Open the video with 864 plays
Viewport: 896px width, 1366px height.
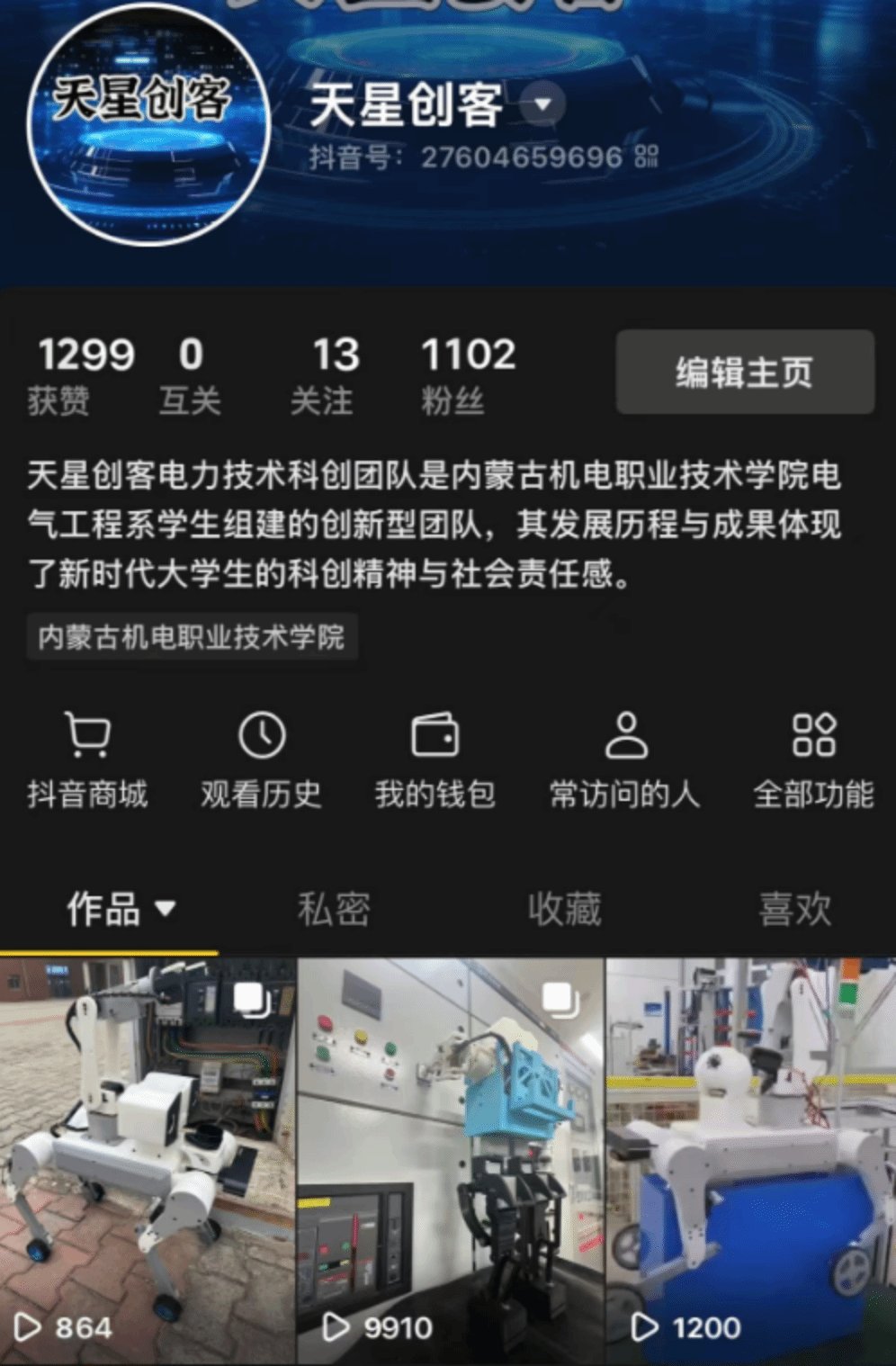coord(147,1161)
